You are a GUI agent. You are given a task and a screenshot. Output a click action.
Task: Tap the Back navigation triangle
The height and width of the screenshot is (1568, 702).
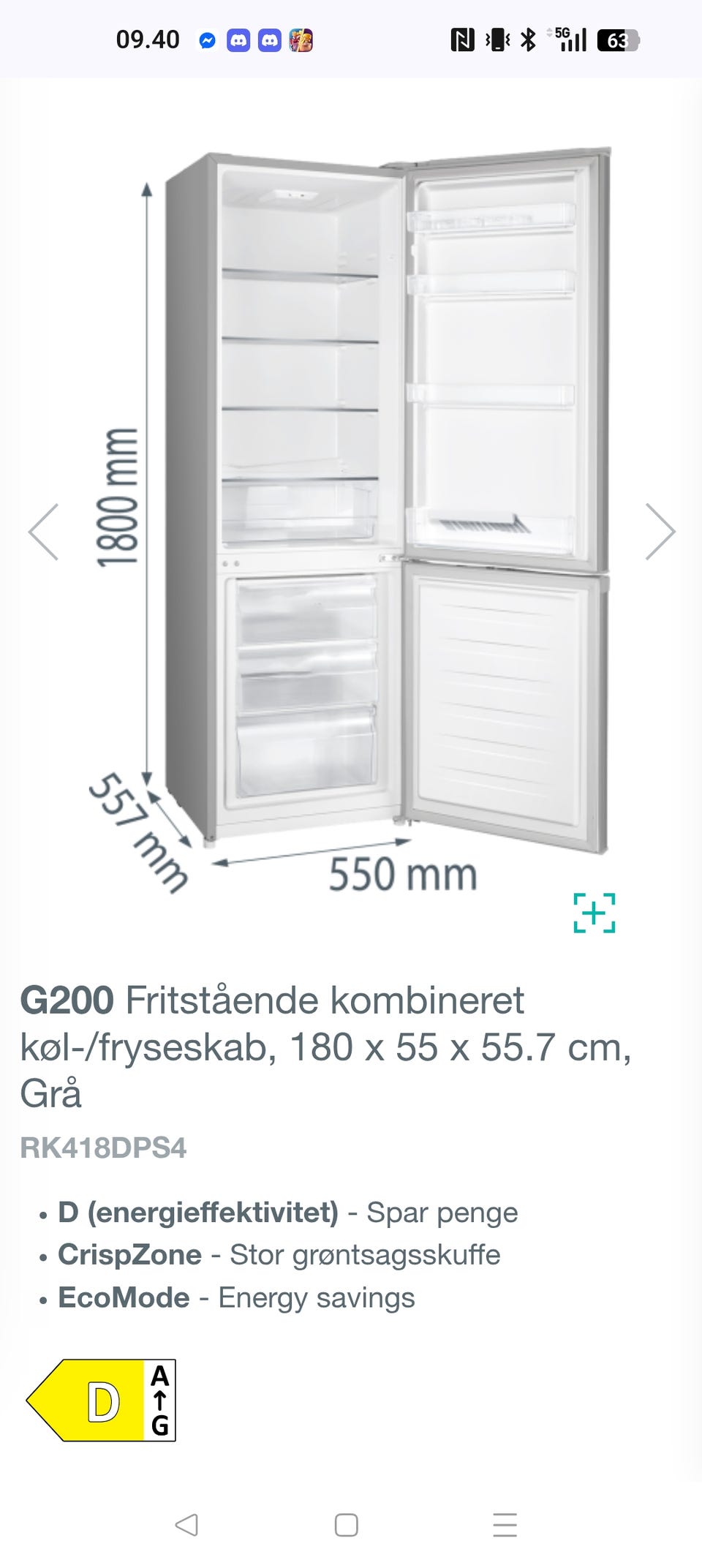186,1526
